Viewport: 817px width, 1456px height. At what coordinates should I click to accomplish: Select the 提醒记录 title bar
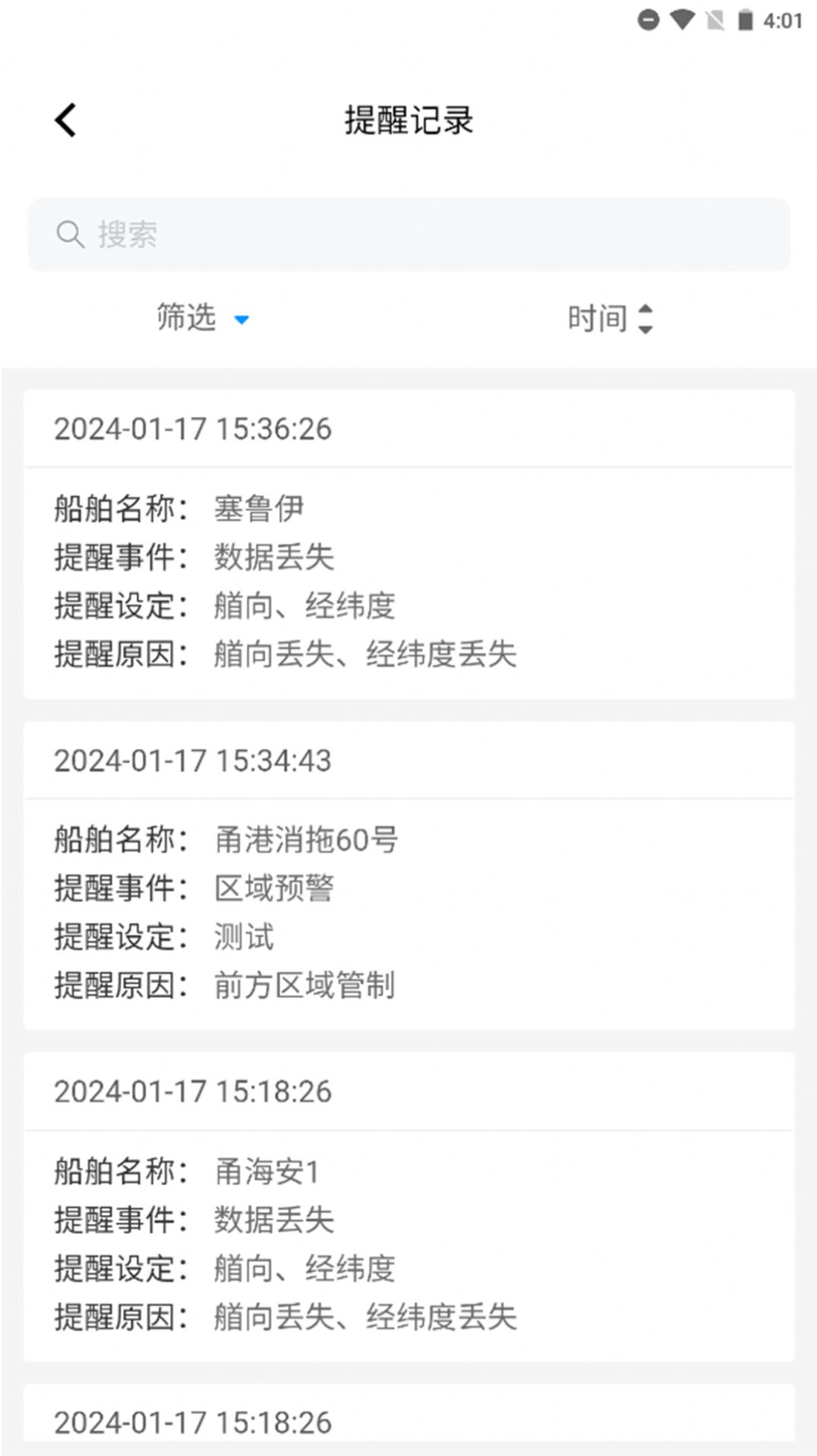(x=408, y=120)
